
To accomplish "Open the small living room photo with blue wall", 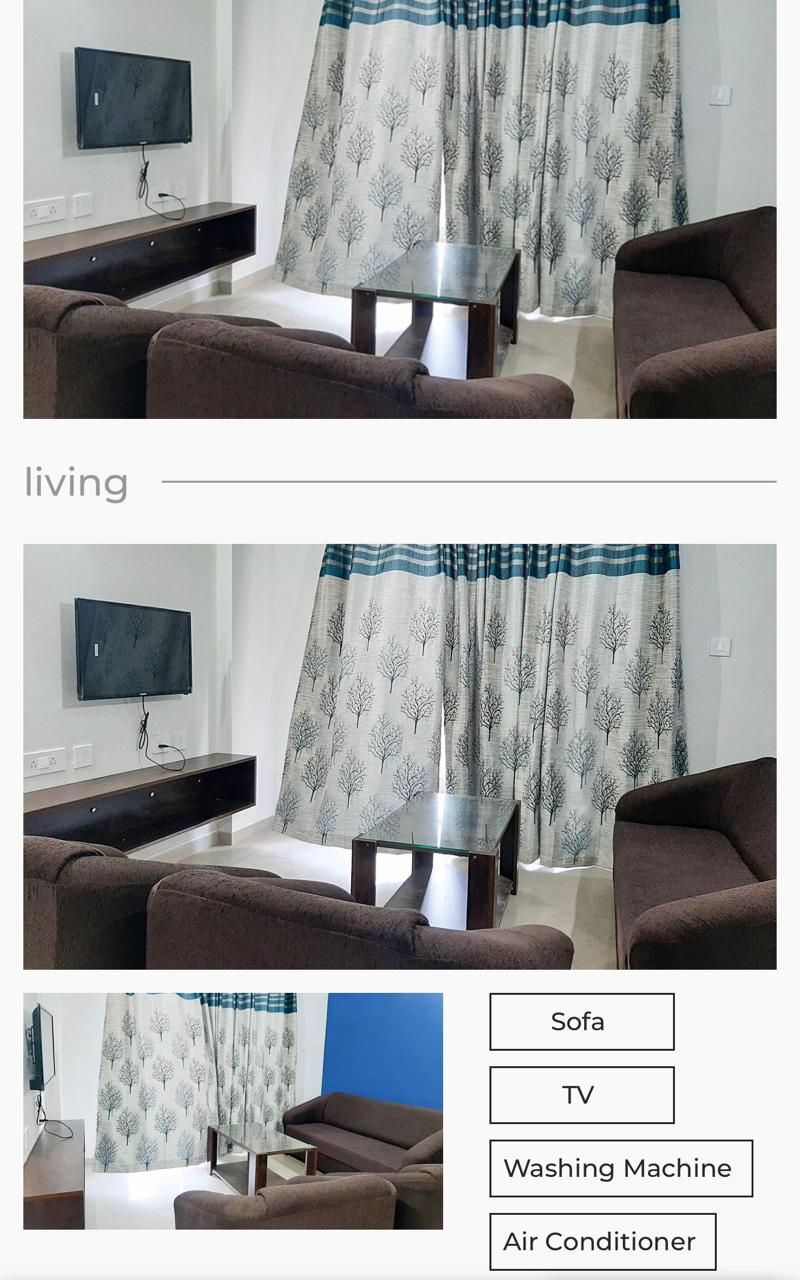I will [233, 1110].
